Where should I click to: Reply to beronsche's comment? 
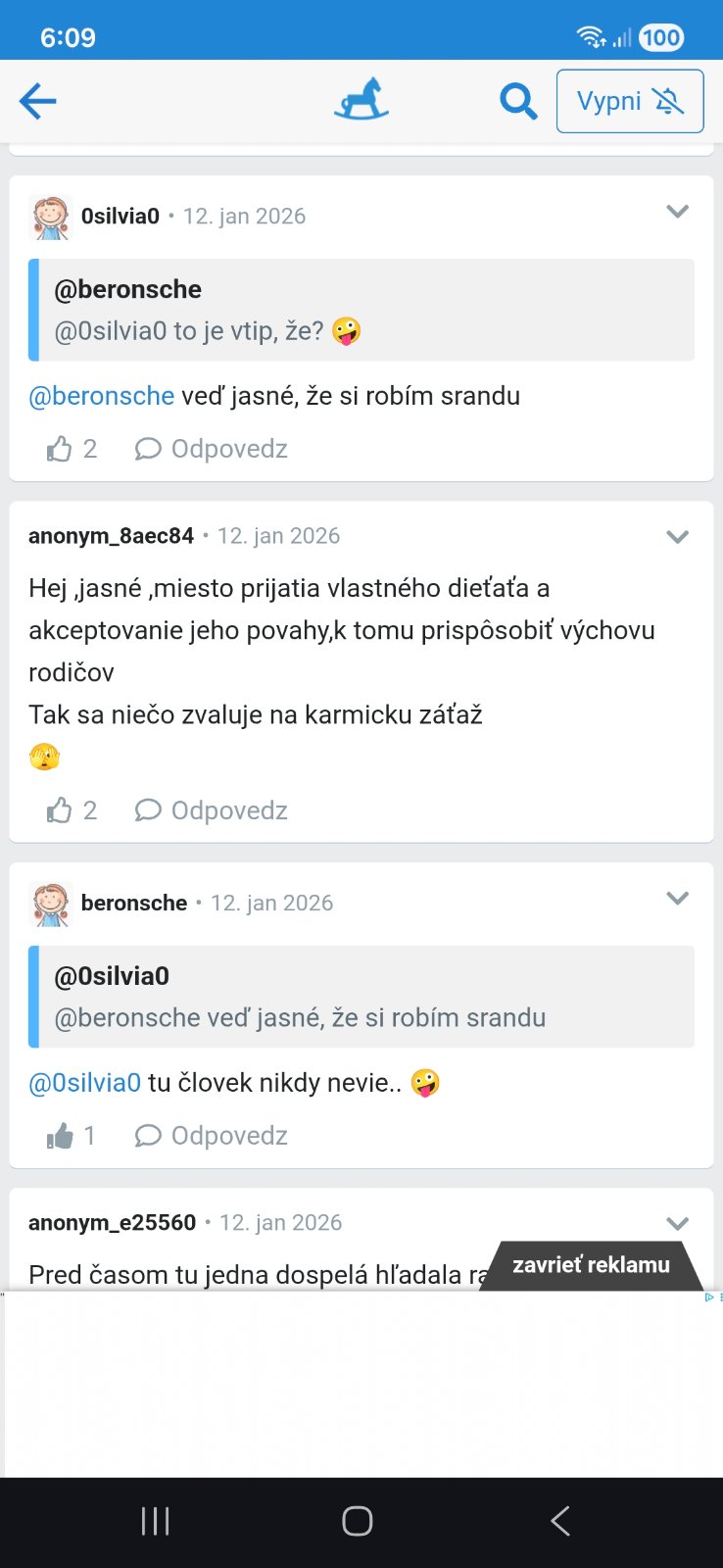coord(212,1136)
